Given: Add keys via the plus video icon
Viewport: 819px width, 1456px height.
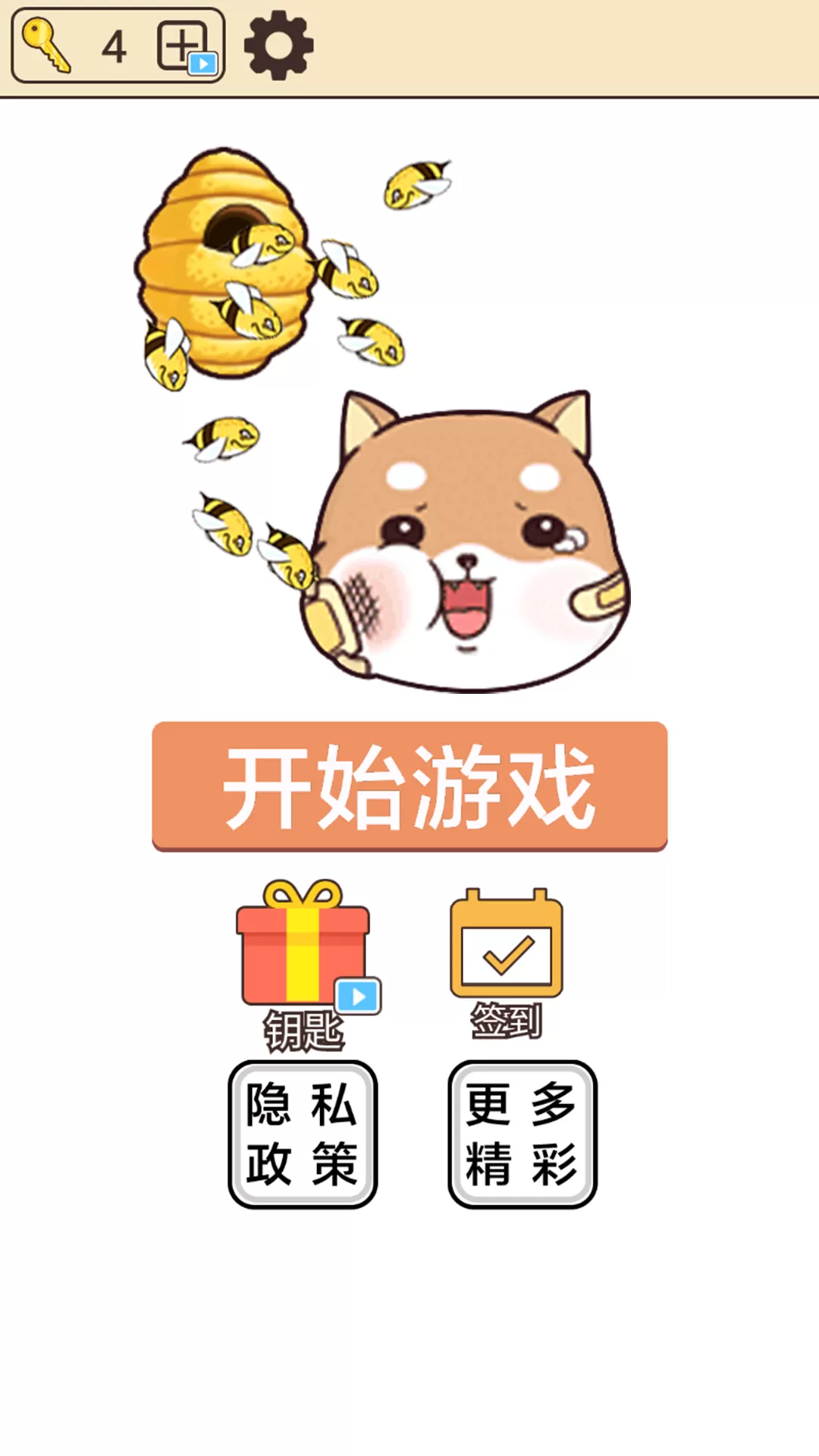Looking at the screenshot, I should tap(186, 47).
